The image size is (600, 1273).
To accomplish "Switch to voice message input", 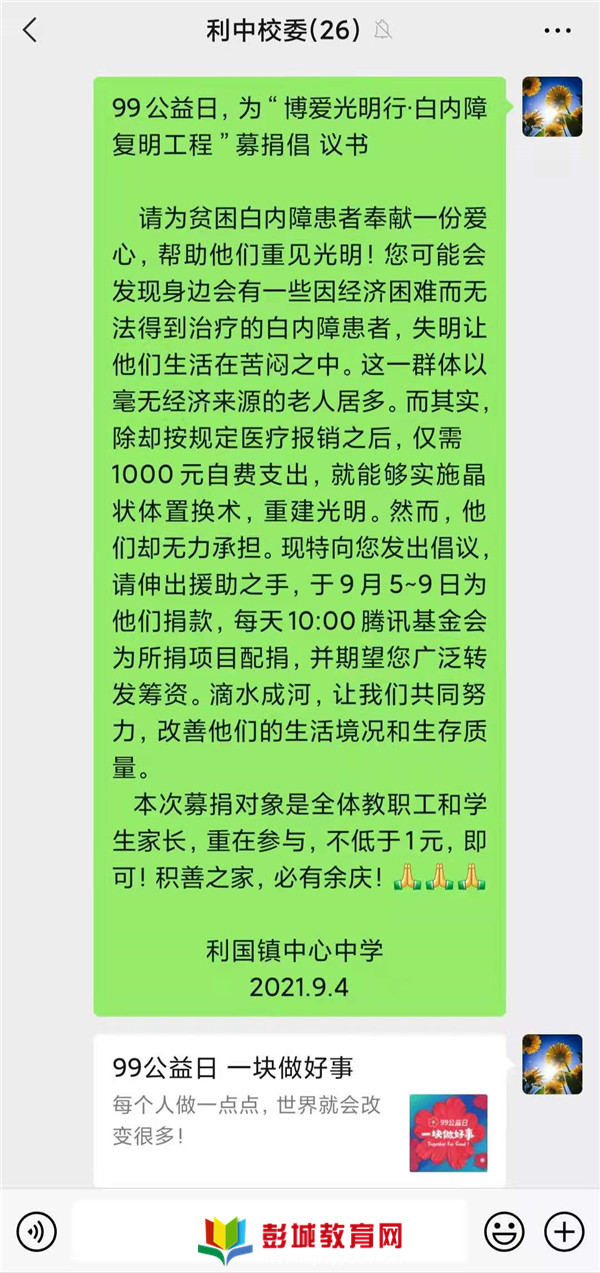I will [x=36, y=1229].
